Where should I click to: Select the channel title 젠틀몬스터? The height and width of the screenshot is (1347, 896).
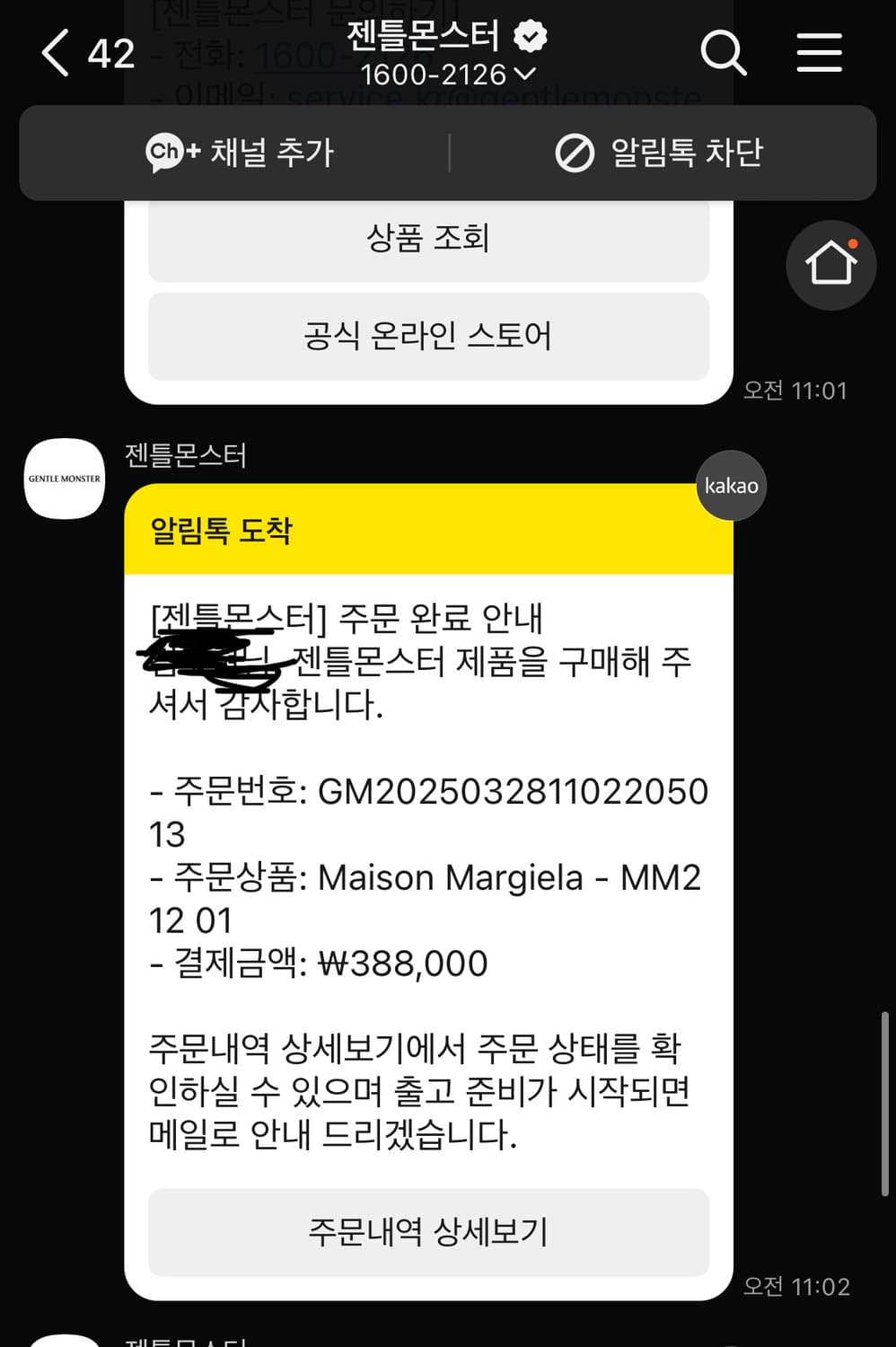tap(422, 38)
